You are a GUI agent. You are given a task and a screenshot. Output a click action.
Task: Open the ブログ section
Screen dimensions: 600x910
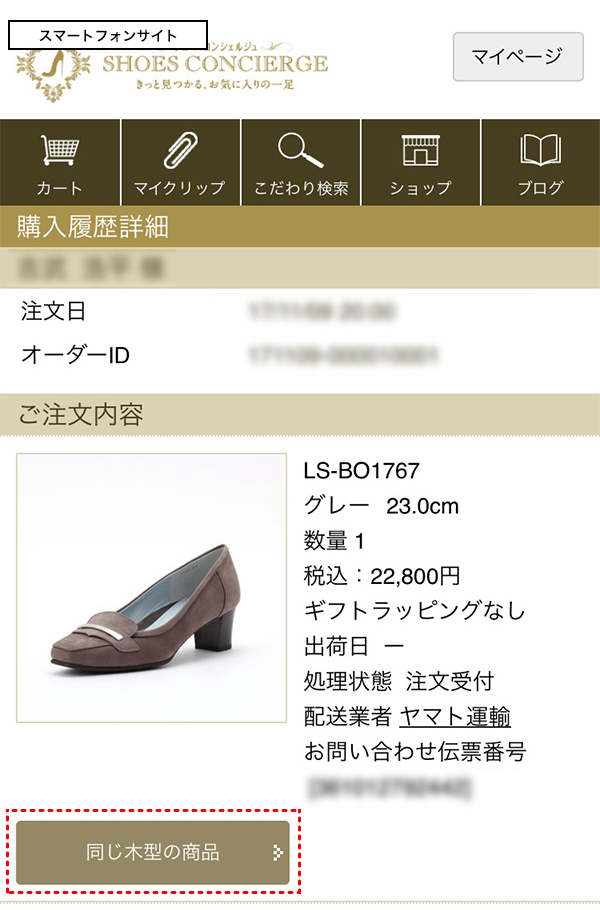(x=541, y=163)
